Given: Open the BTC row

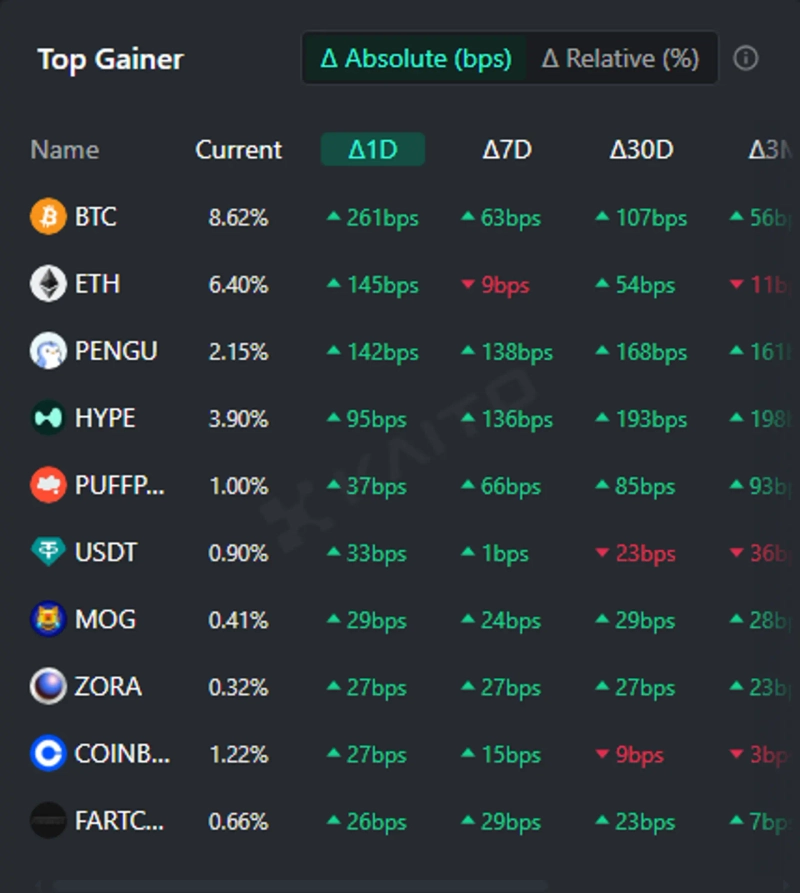Looking at the screenshot, I should (x=95, y=217).
